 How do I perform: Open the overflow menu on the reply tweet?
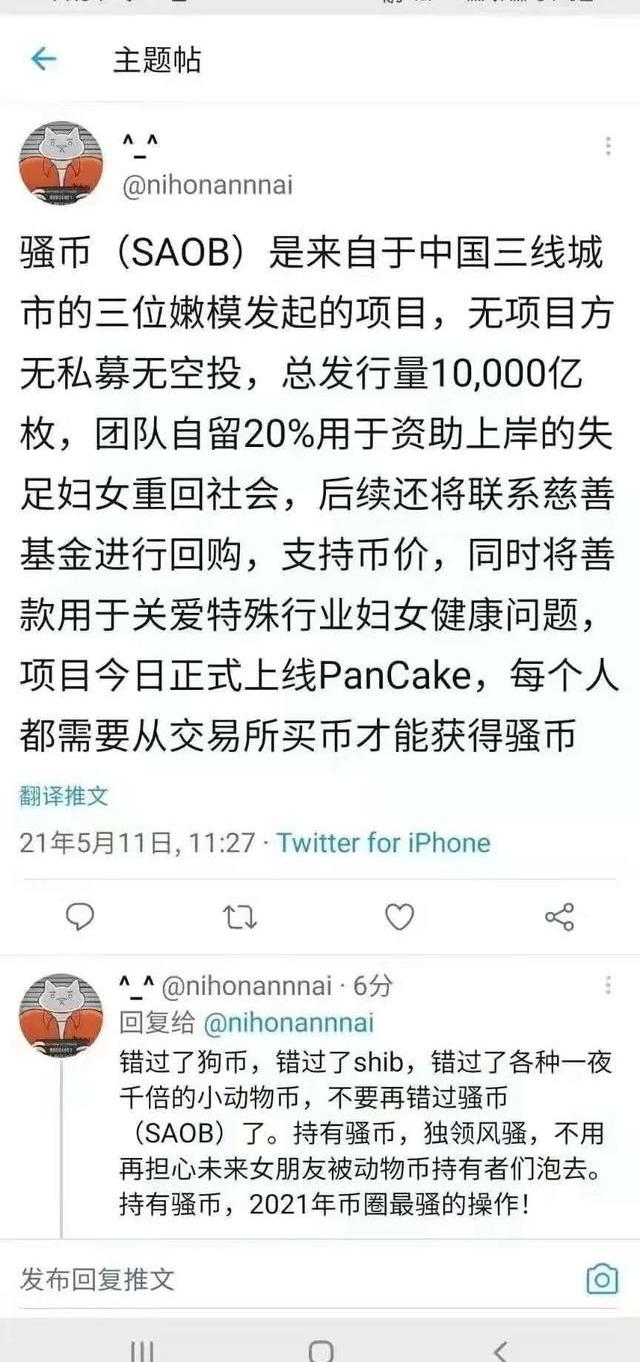[607, 986]
